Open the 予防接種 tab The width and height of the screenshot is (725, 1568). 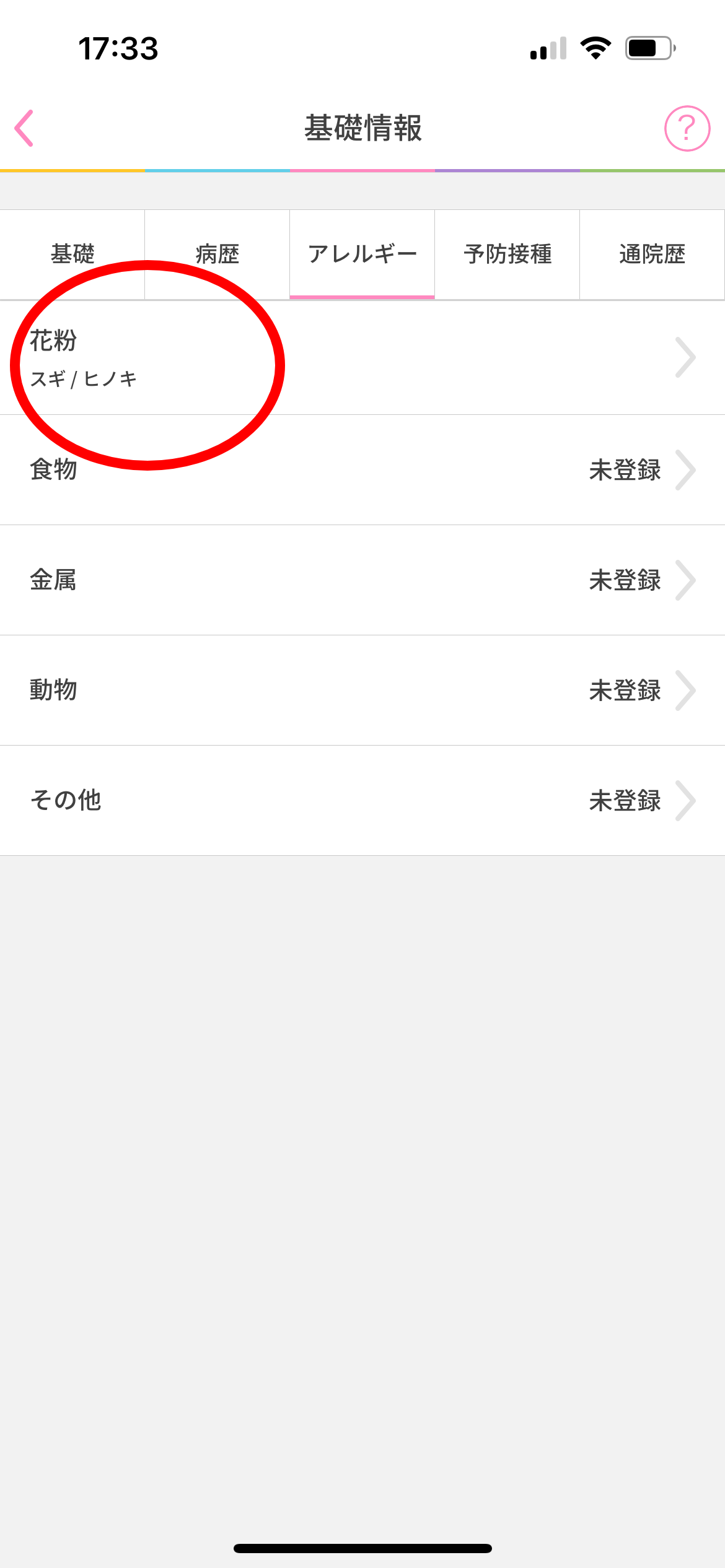point(507,255)
